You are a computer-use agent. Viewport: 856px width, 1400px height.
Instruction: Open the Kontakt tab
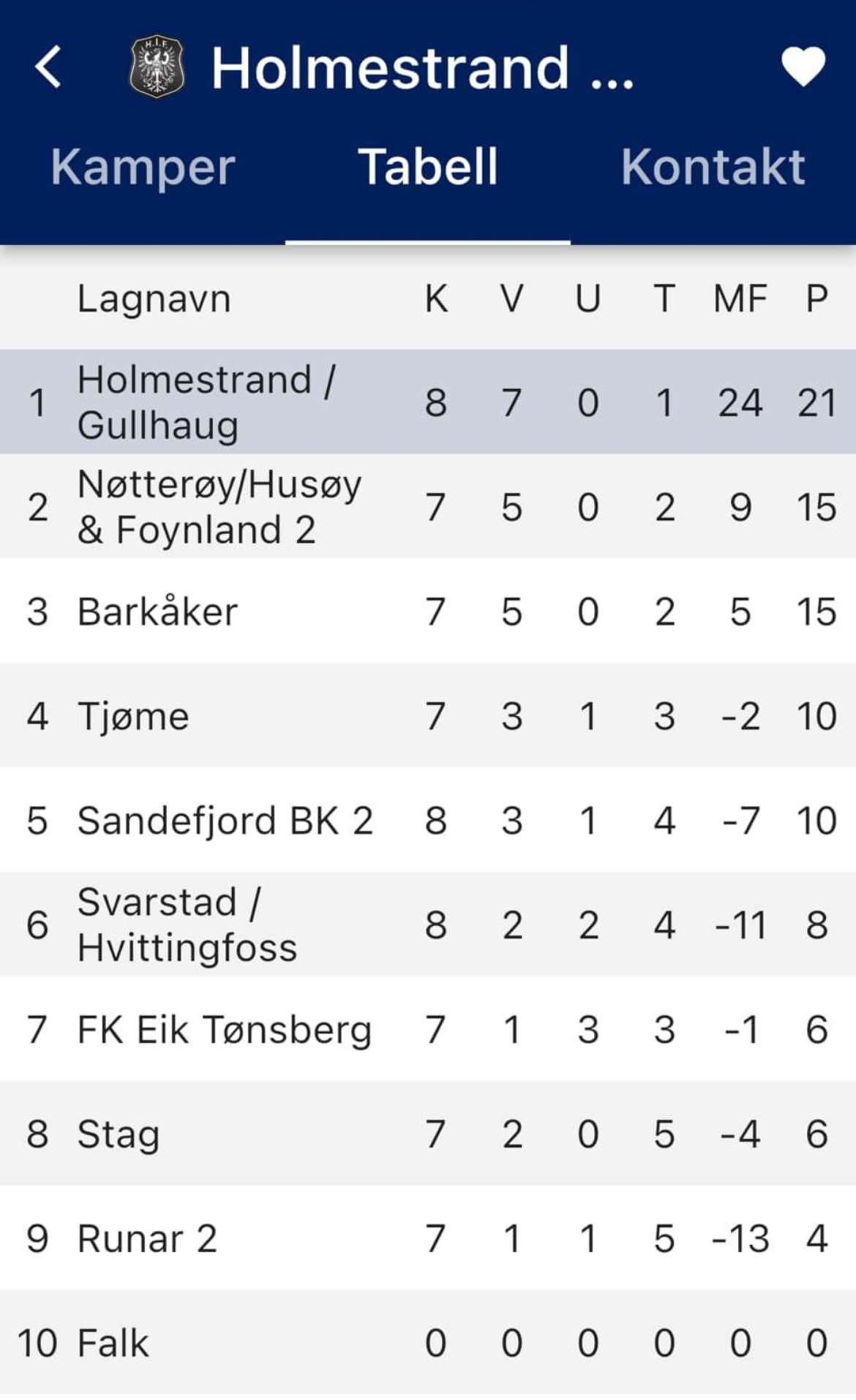point(713,168)
